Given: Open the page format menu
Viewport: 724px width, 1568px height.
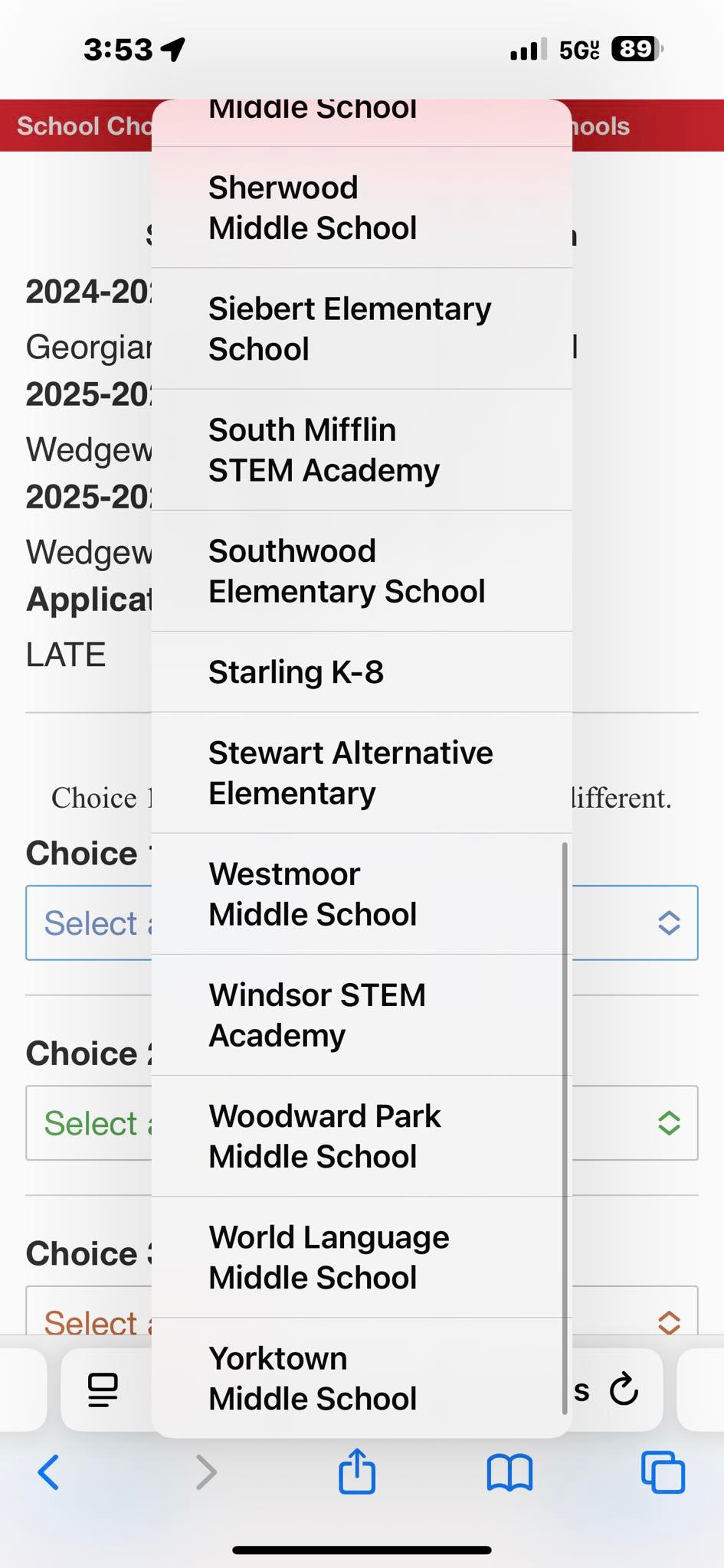Looking at the screenshot, I should 103,1390.
